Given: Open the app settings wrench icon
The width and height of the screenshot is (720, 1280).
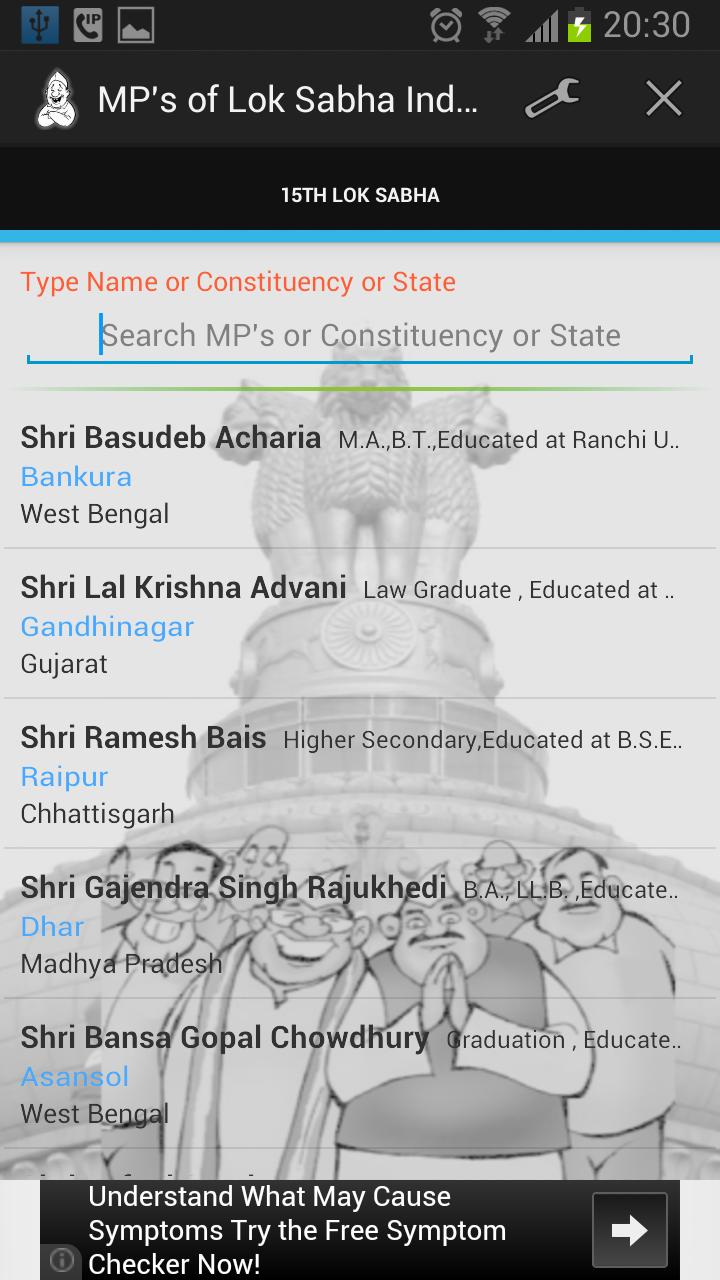Looking at the screenshot, I should coord(551,97).
